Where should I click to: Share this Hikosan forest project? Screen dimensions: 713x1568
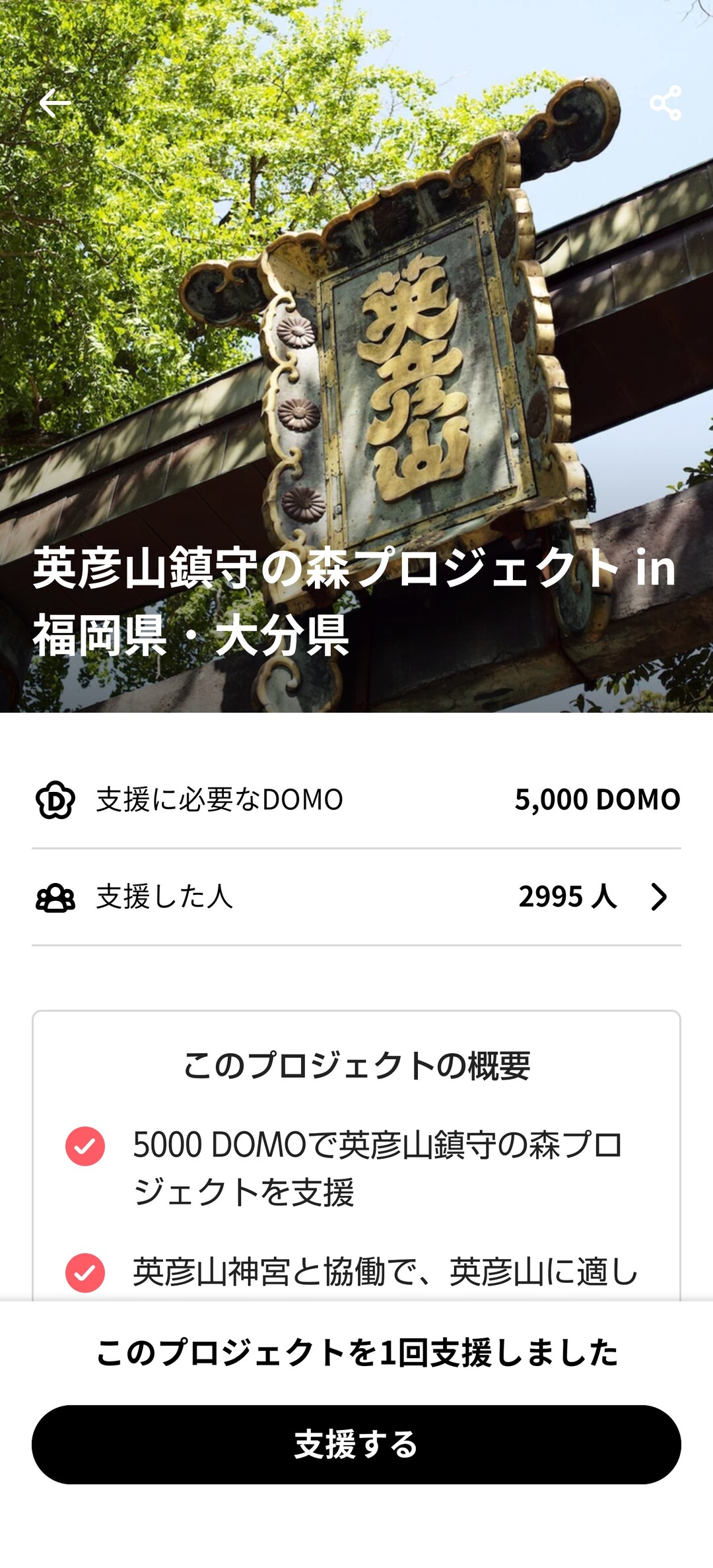(x=665, y=104)
